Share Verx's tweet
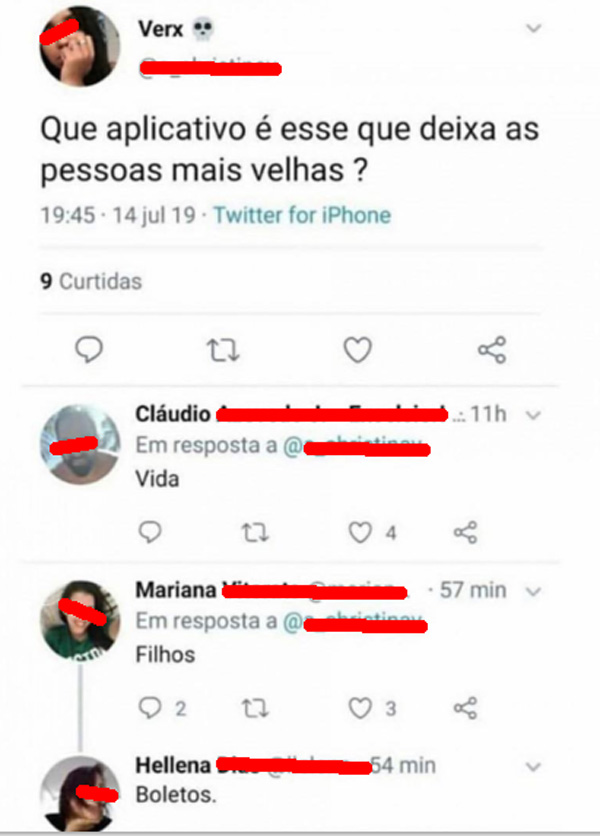Viewport: 600px width, 836px height. [x=492, y=349]
